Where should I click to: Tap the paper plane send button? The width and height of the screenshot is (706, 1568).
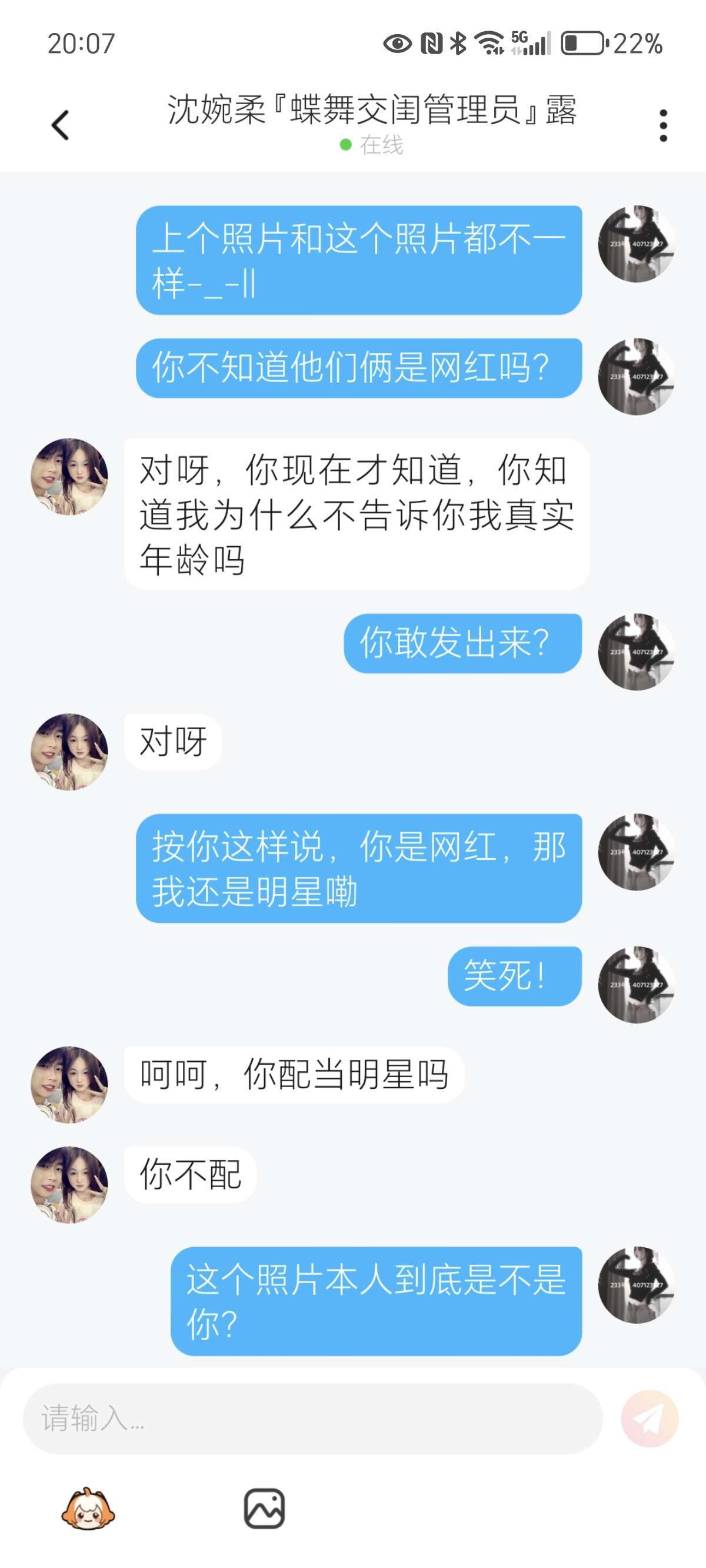[x=649, y=1418]
